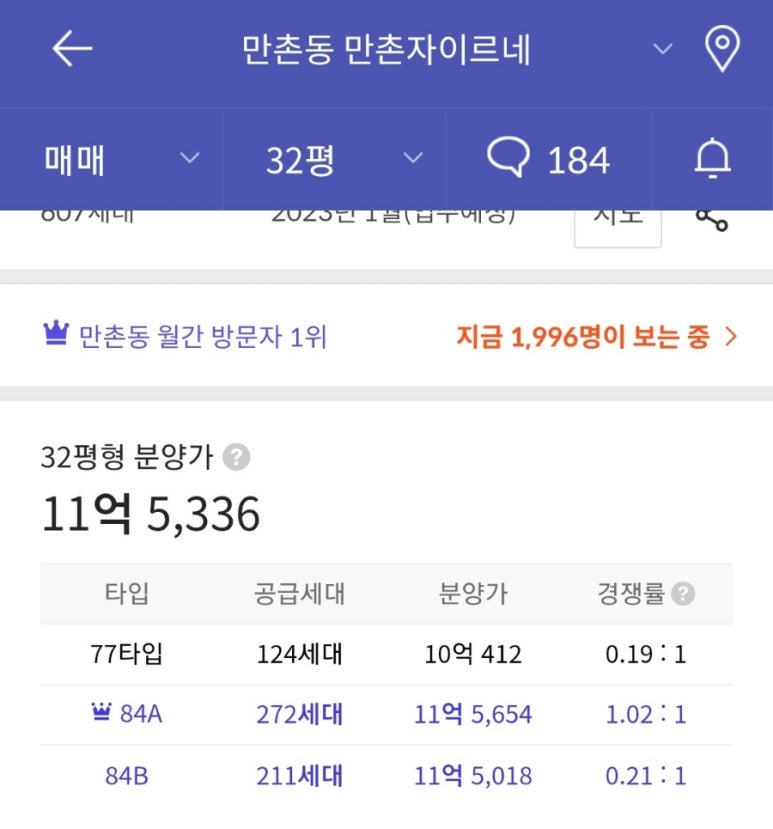Screen dimensions: 773x829
Task: Open the map location pin
Action: pos(722,49)
